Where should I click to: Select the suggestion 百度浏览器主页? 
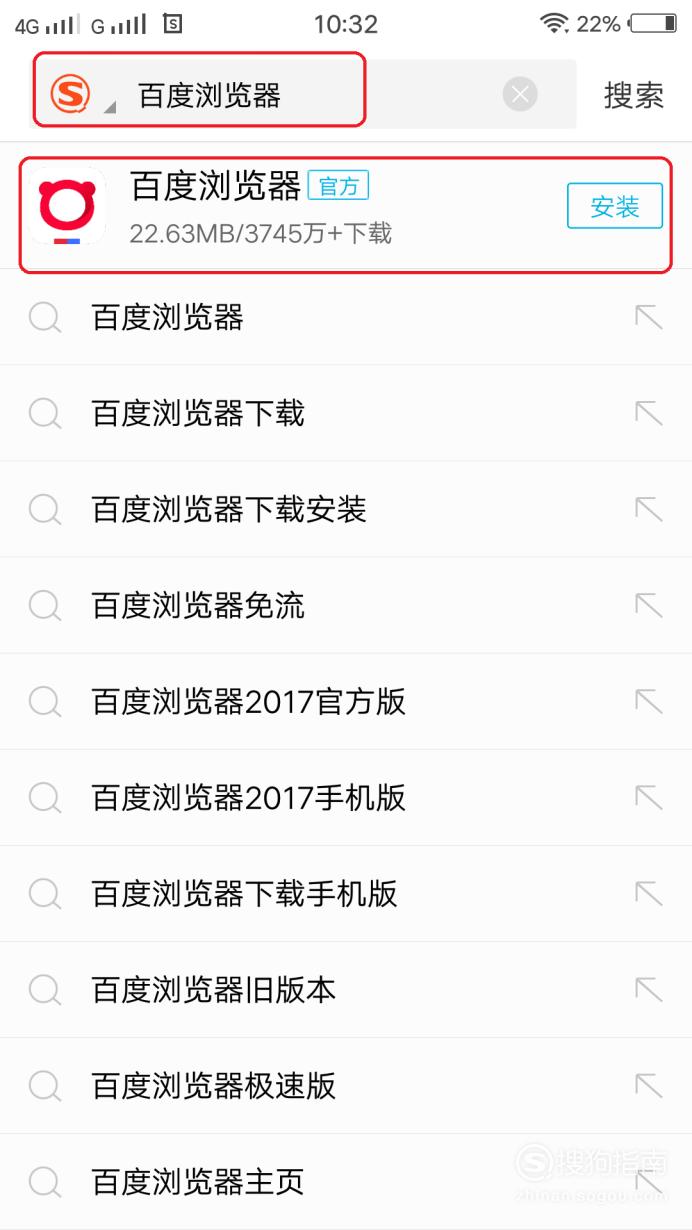(346, 1181)
